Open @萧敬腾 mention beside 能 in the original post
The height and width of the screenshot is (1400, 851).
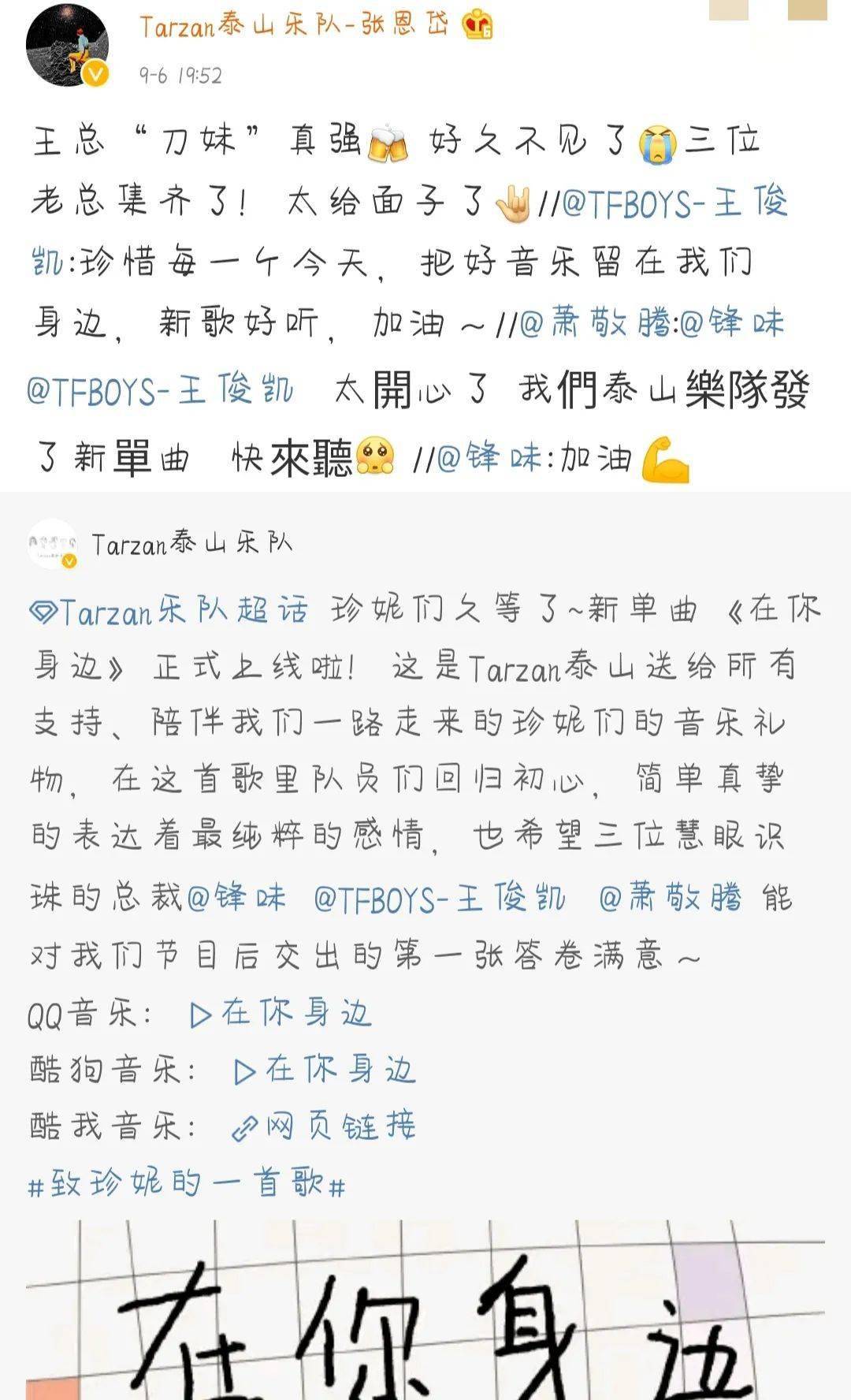[670, 898]
